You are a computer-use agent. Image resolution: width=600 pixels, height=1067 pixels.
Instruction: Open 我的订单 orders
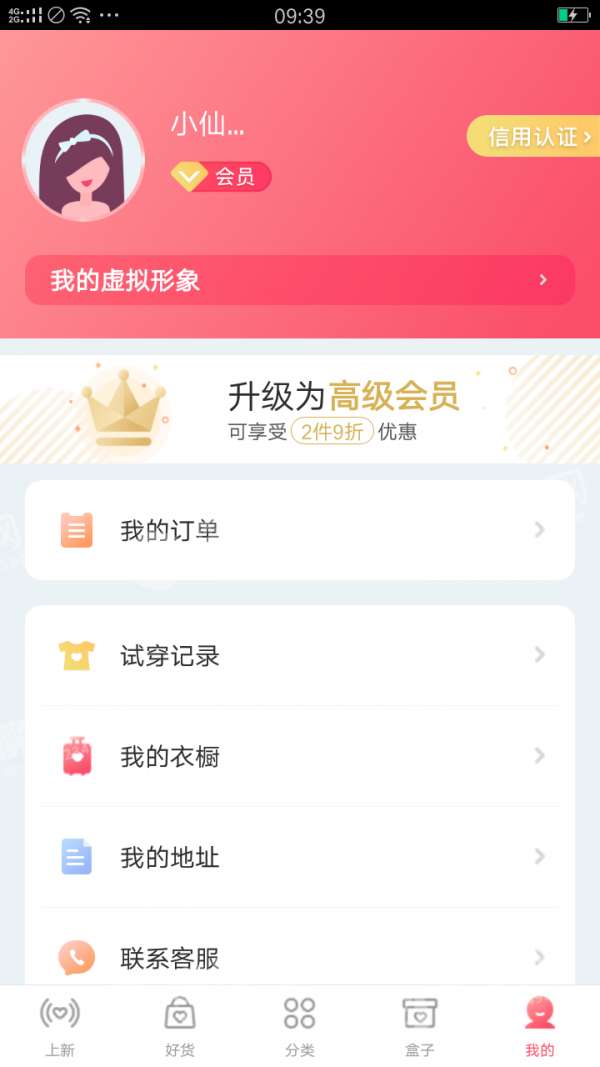[300, 530]
